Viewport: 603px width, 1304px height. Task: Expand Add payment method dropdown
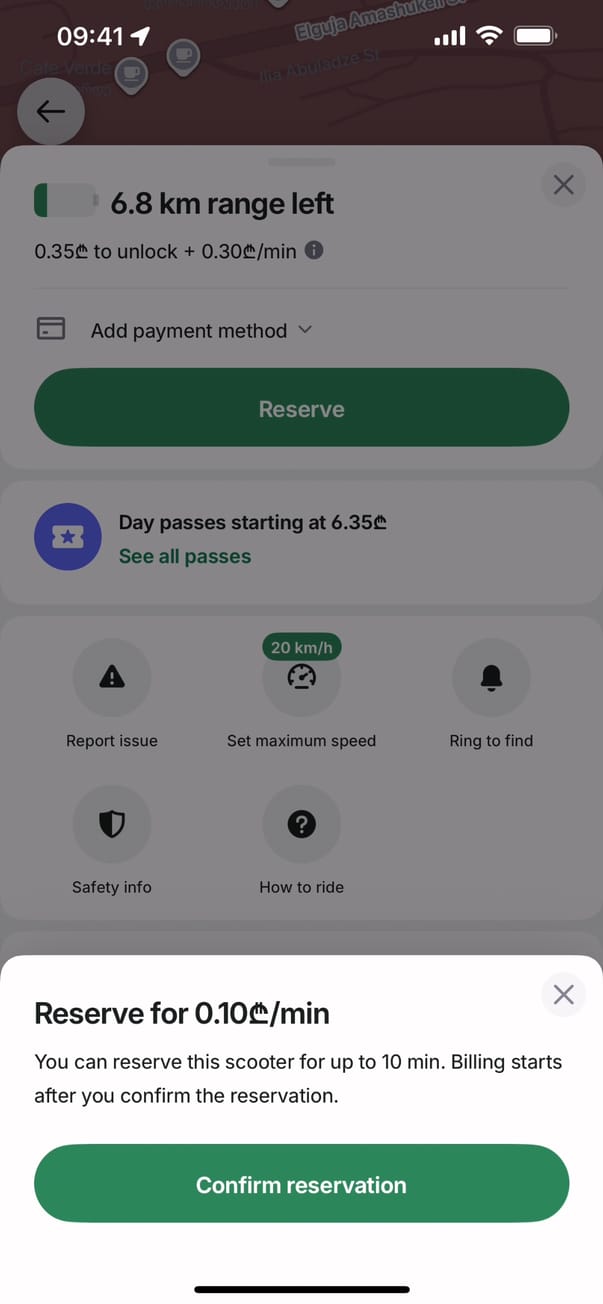200,330
